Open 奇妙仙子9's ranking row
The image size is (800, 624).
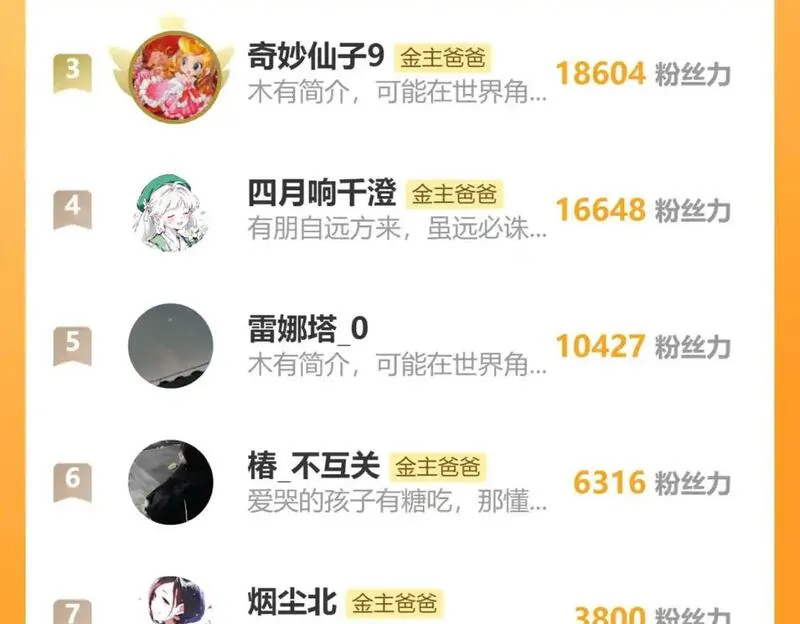pos(400,74)
